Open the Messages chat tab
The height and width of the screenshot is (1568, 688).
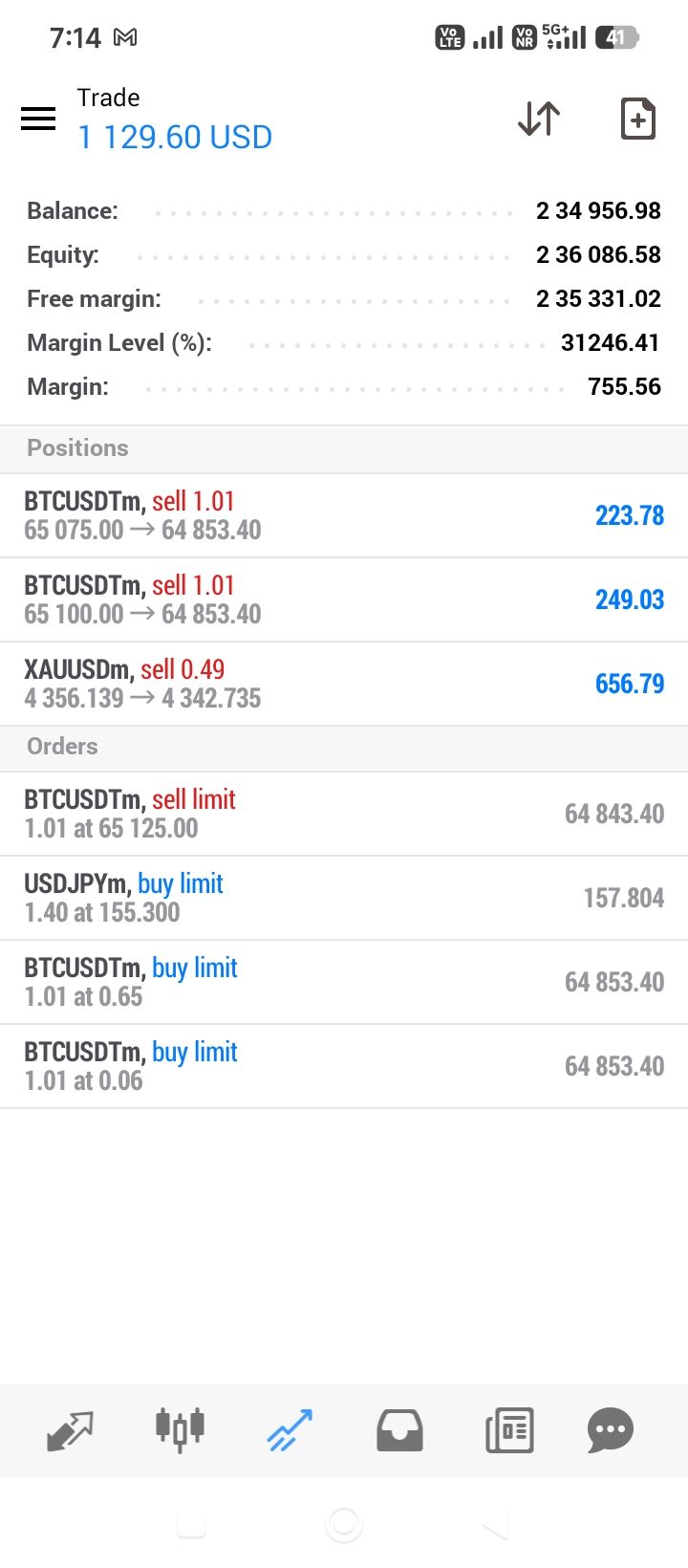[611, 1431]
